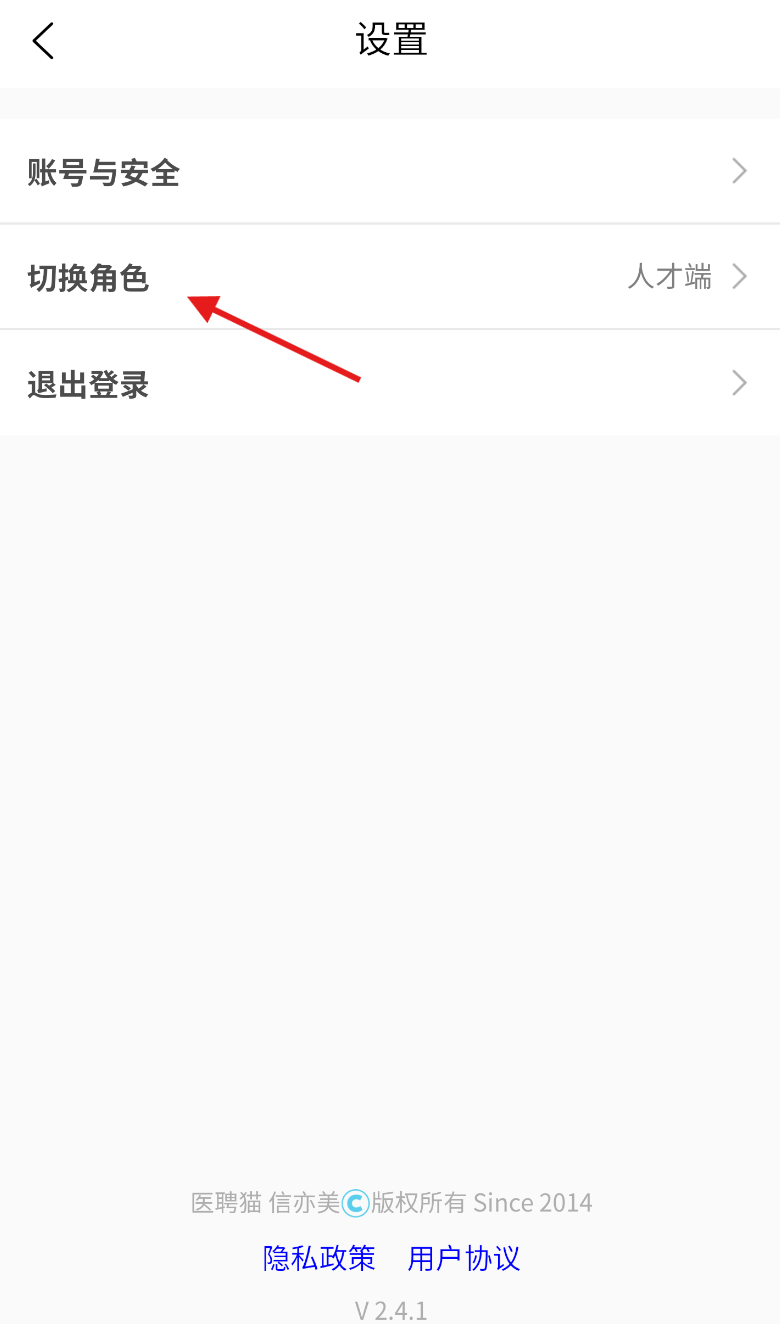Open 切换角色 to switch role
The image size is (780, 1324).
390,277
